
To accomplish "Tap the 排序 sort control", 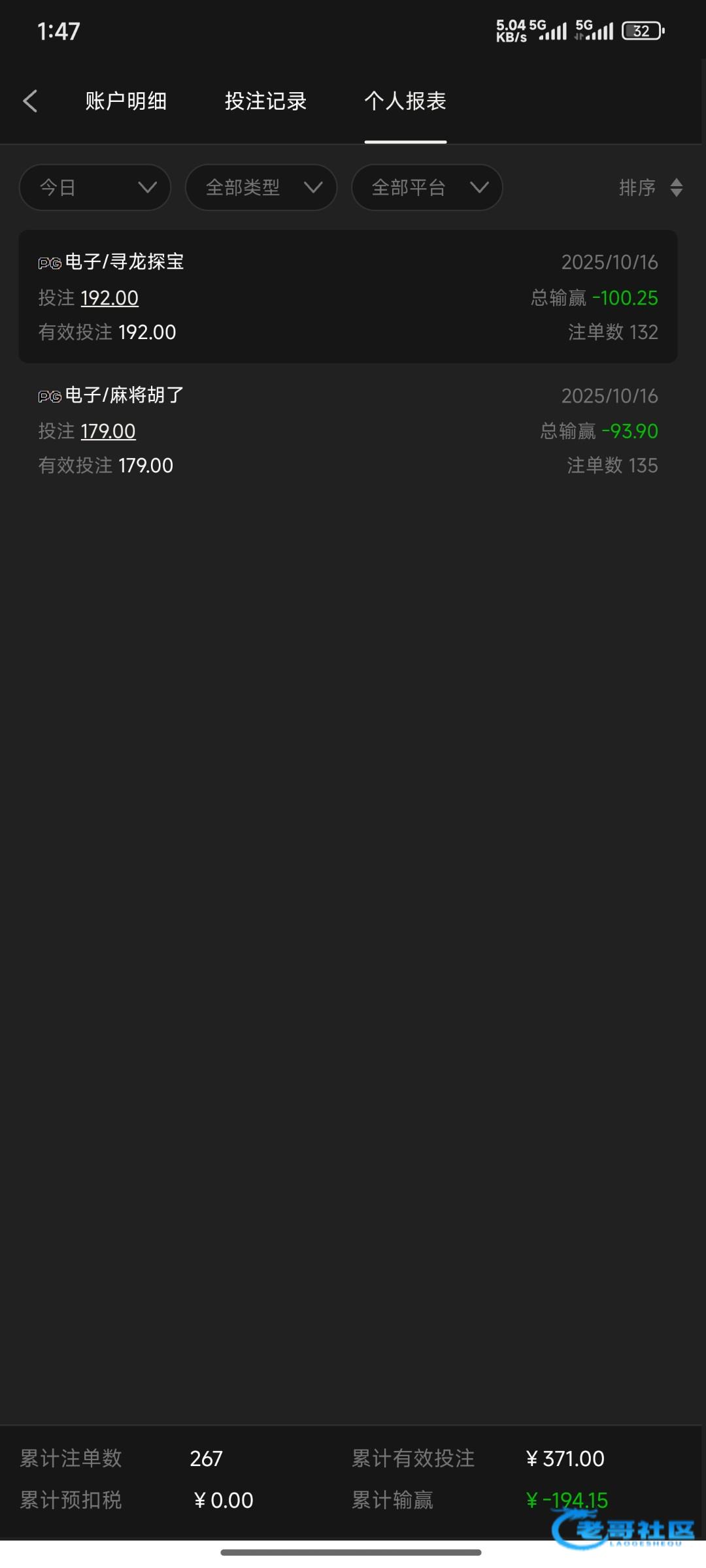I will point(650,188).
